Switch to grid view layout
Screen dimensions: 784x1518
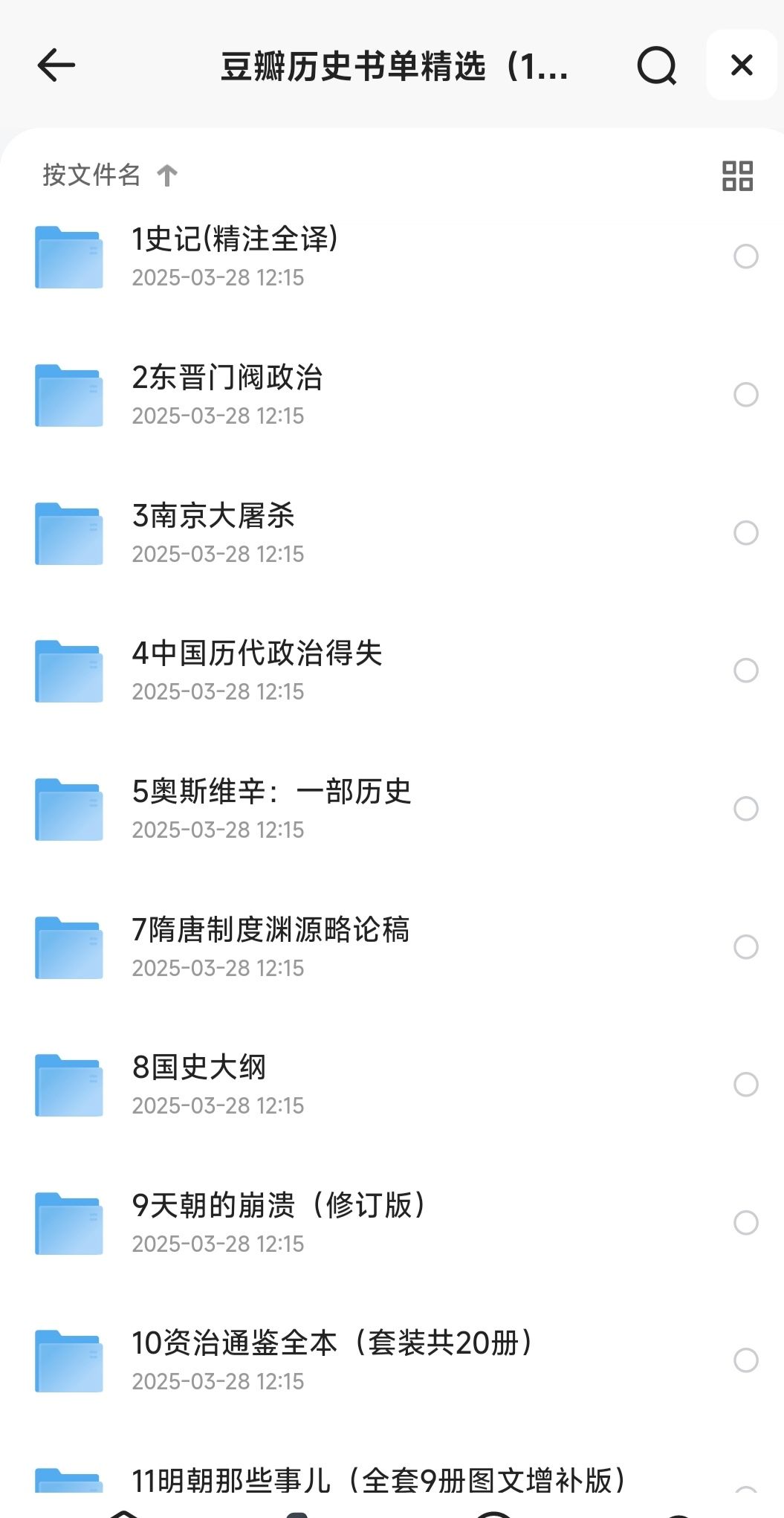coord(737,176)
